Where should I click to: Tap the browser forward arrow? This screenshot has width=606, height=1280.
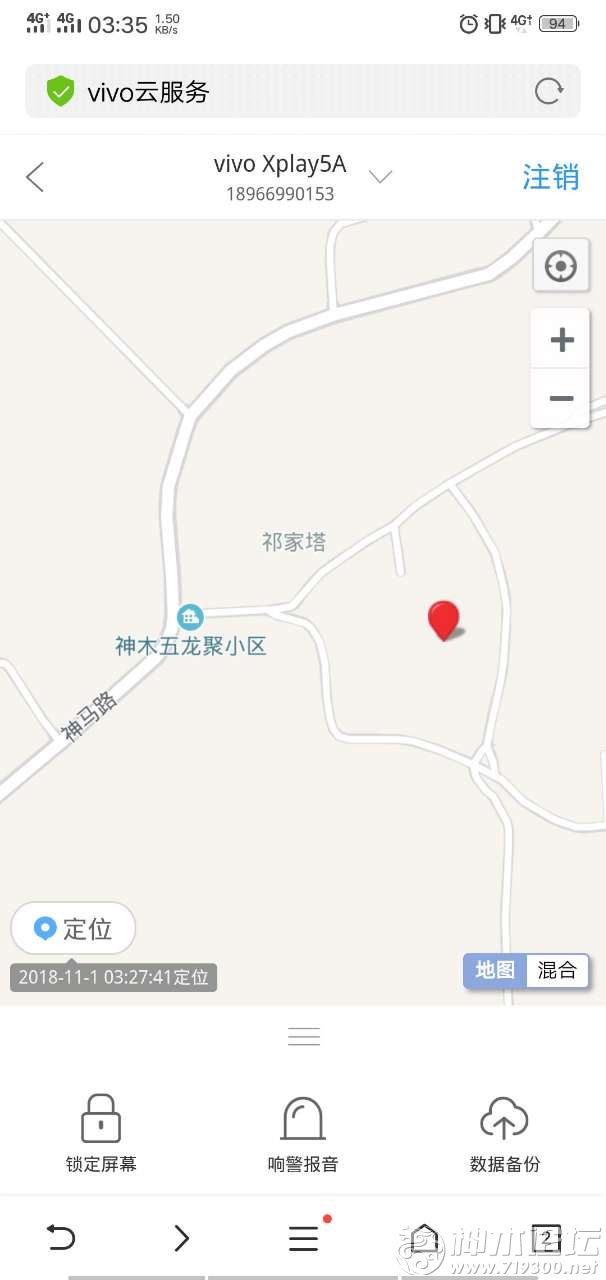pos(181,1238)
